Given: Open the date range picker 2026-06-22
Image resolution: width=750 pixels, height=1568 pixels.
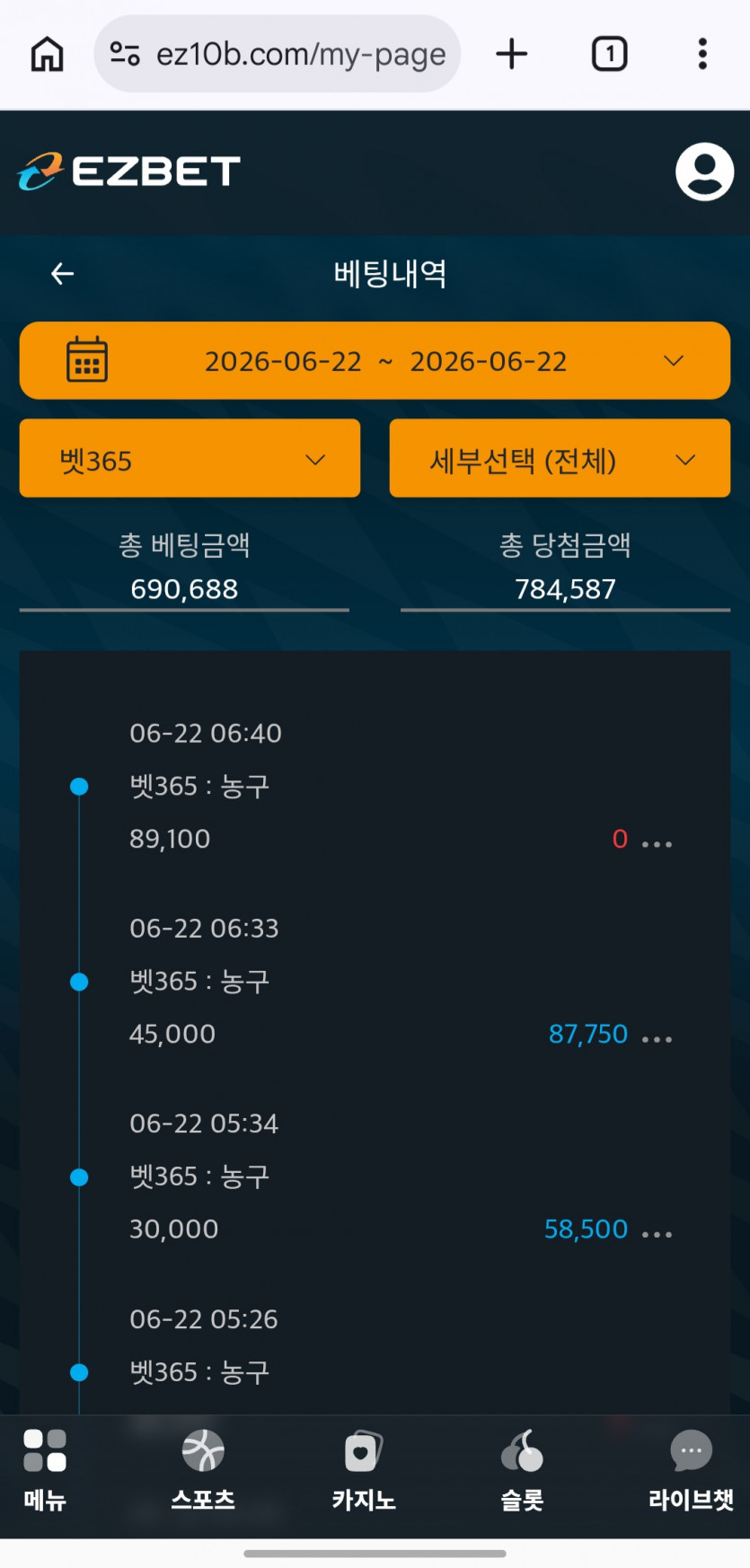Looking at the screenshot, I should pos(375,360).
